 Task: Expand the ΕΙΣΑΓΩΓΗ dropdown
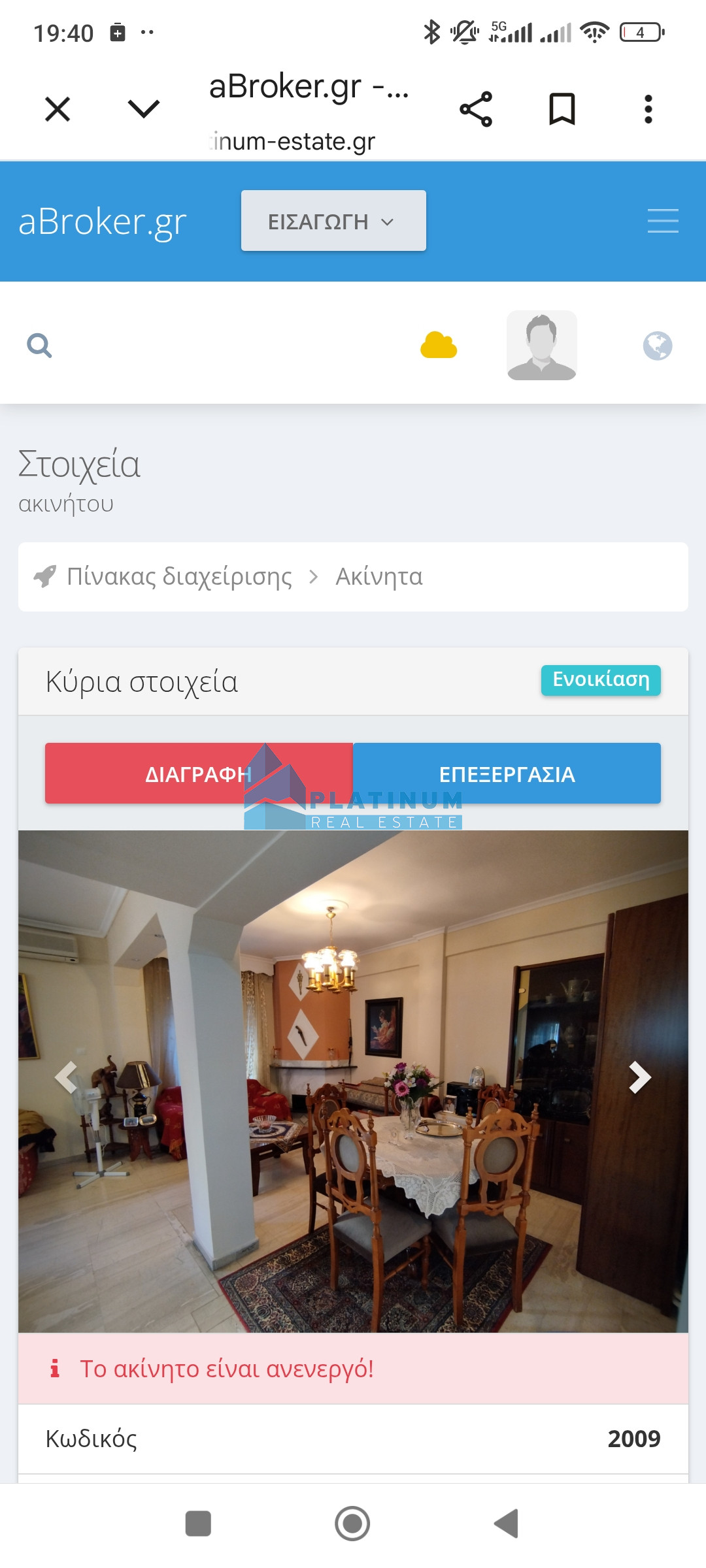[333, 221]
